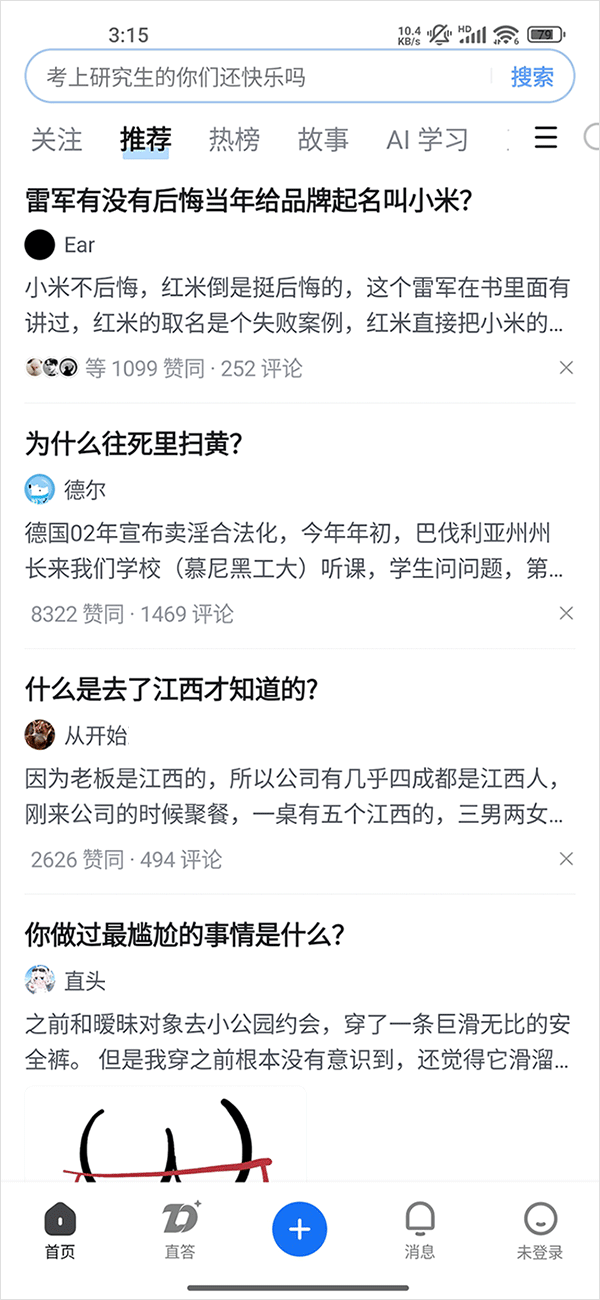Viewport: 600px width, 1300px height.
Task: Open the 直答 tab
Action: point(180,1232)
